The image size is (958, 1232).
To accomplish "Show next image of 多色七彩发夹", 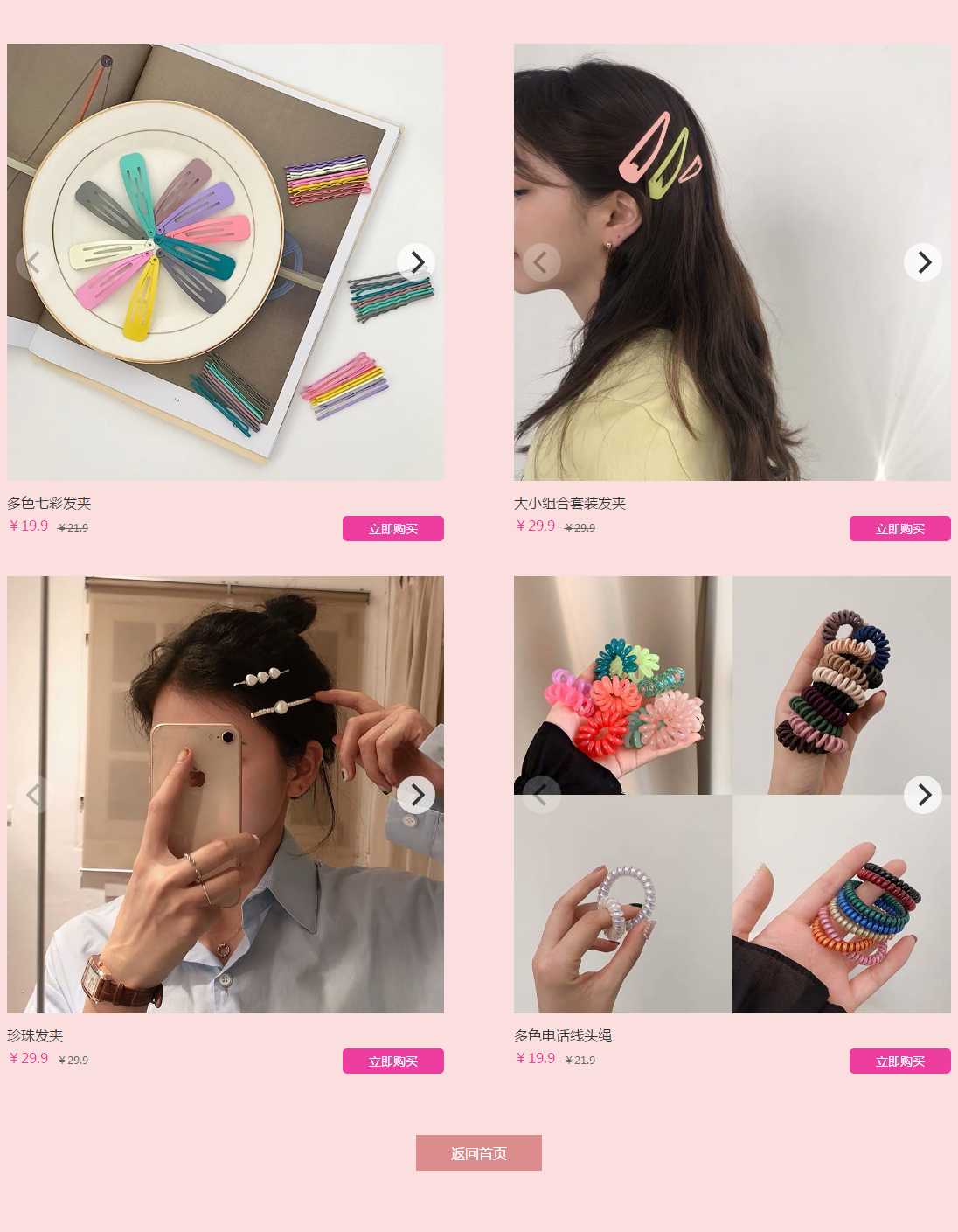I will point(416,262).
